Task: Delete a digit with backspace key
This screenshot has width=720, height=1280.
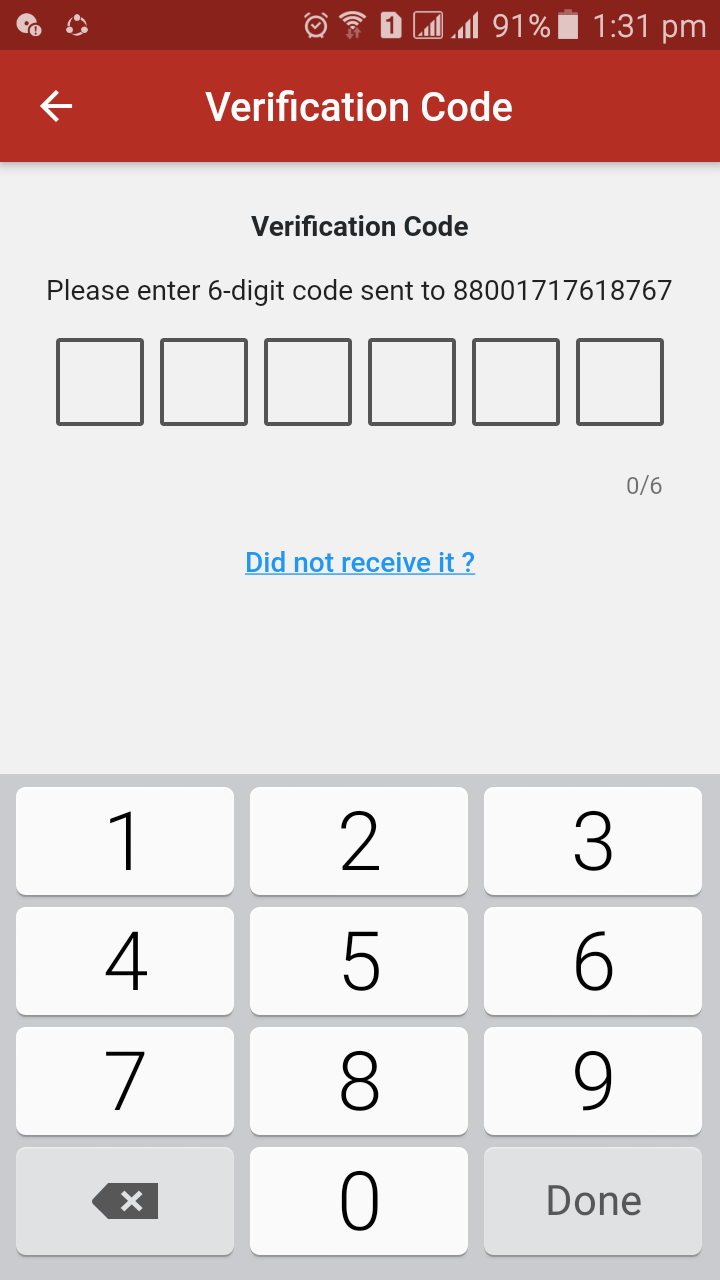Action: [x=125, y=1201]
